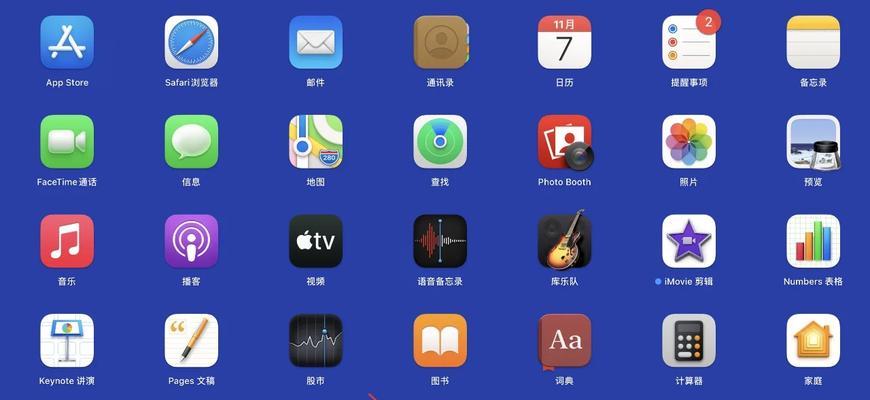Open the 邮件 app

pos(316,42)
